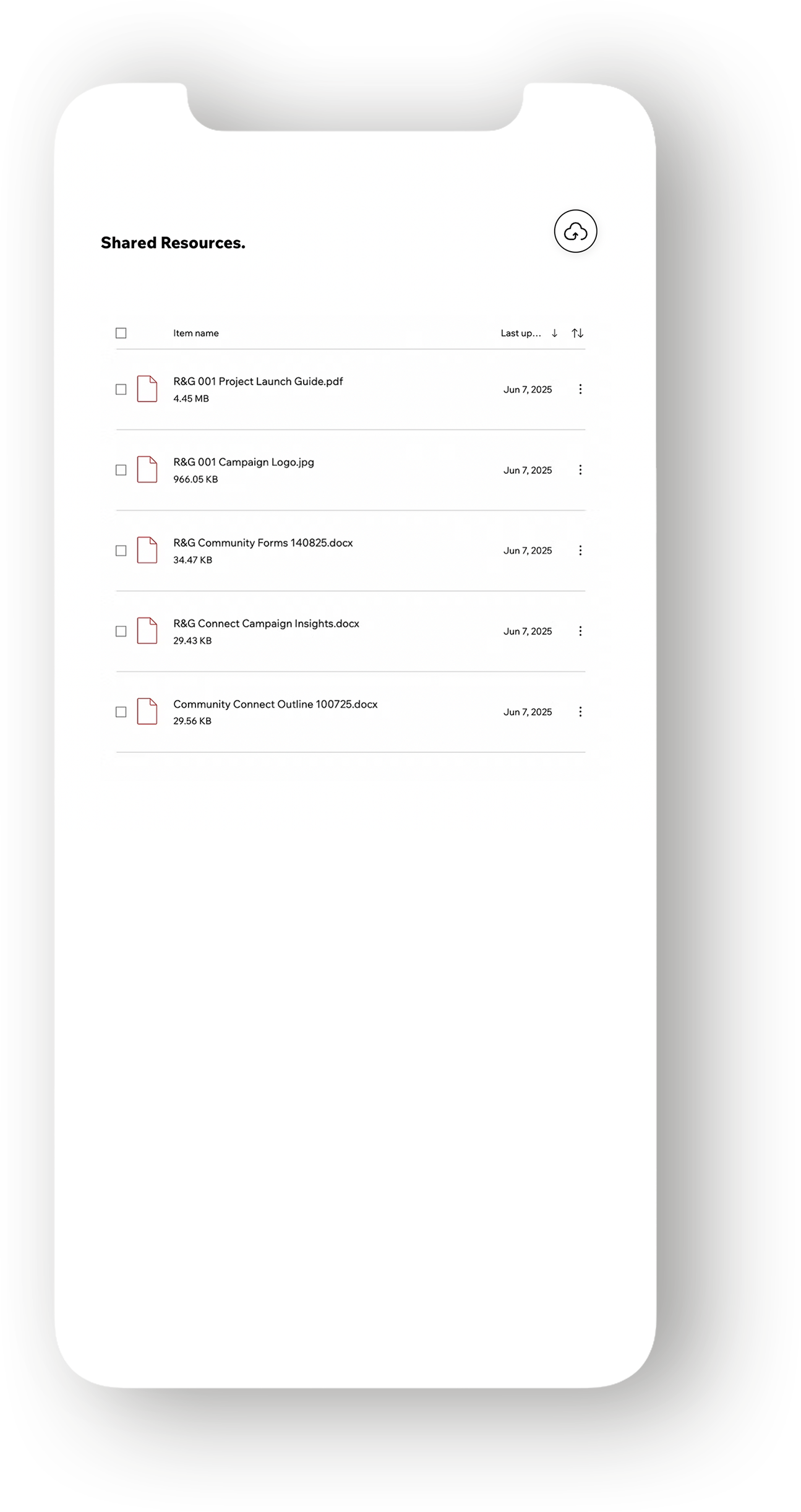Open R&G Community Forms 140825.docx

[263, 543]
